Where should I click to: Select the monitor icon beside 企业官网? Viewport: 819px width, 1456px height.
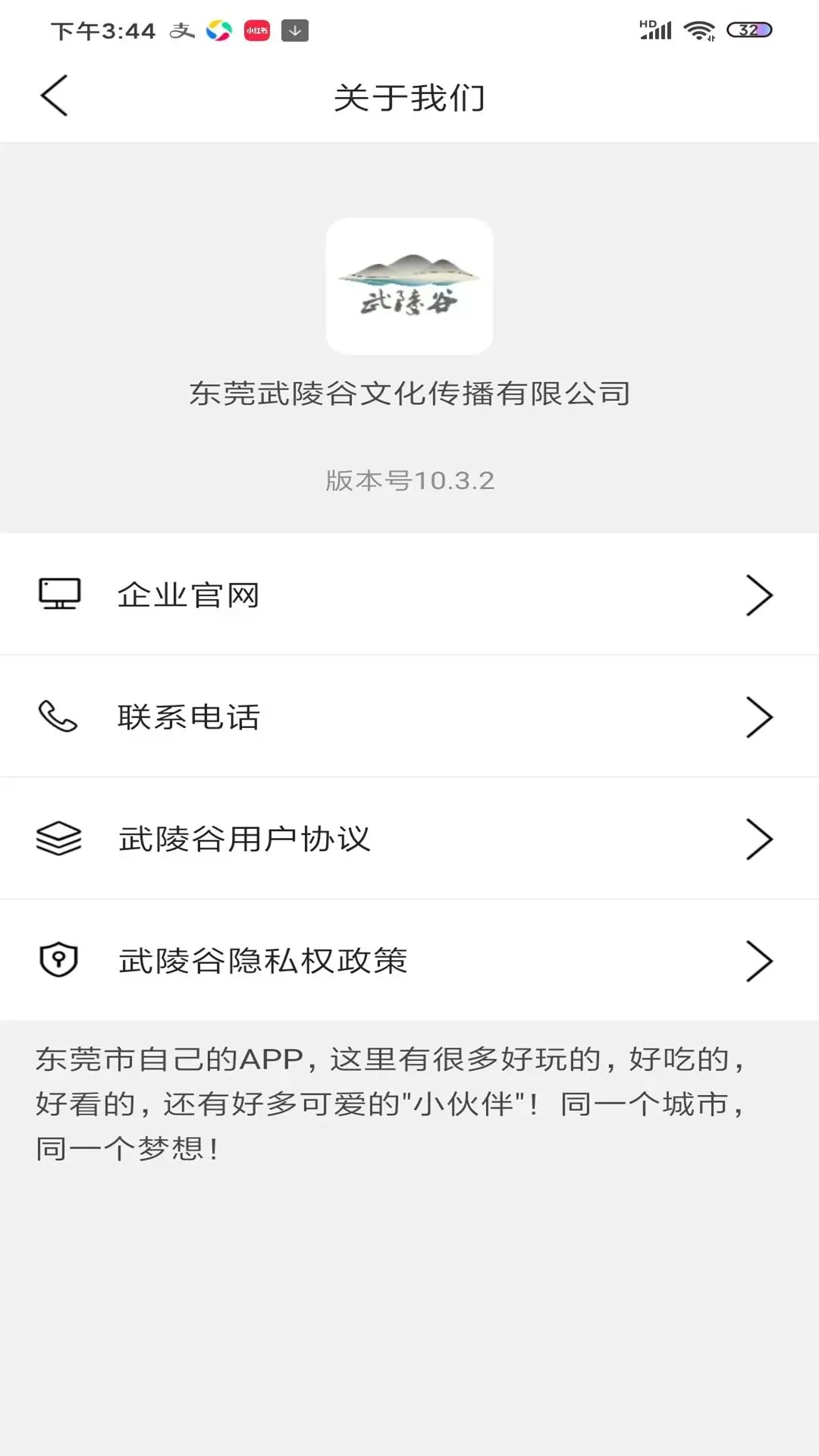[x=60, y=595]
